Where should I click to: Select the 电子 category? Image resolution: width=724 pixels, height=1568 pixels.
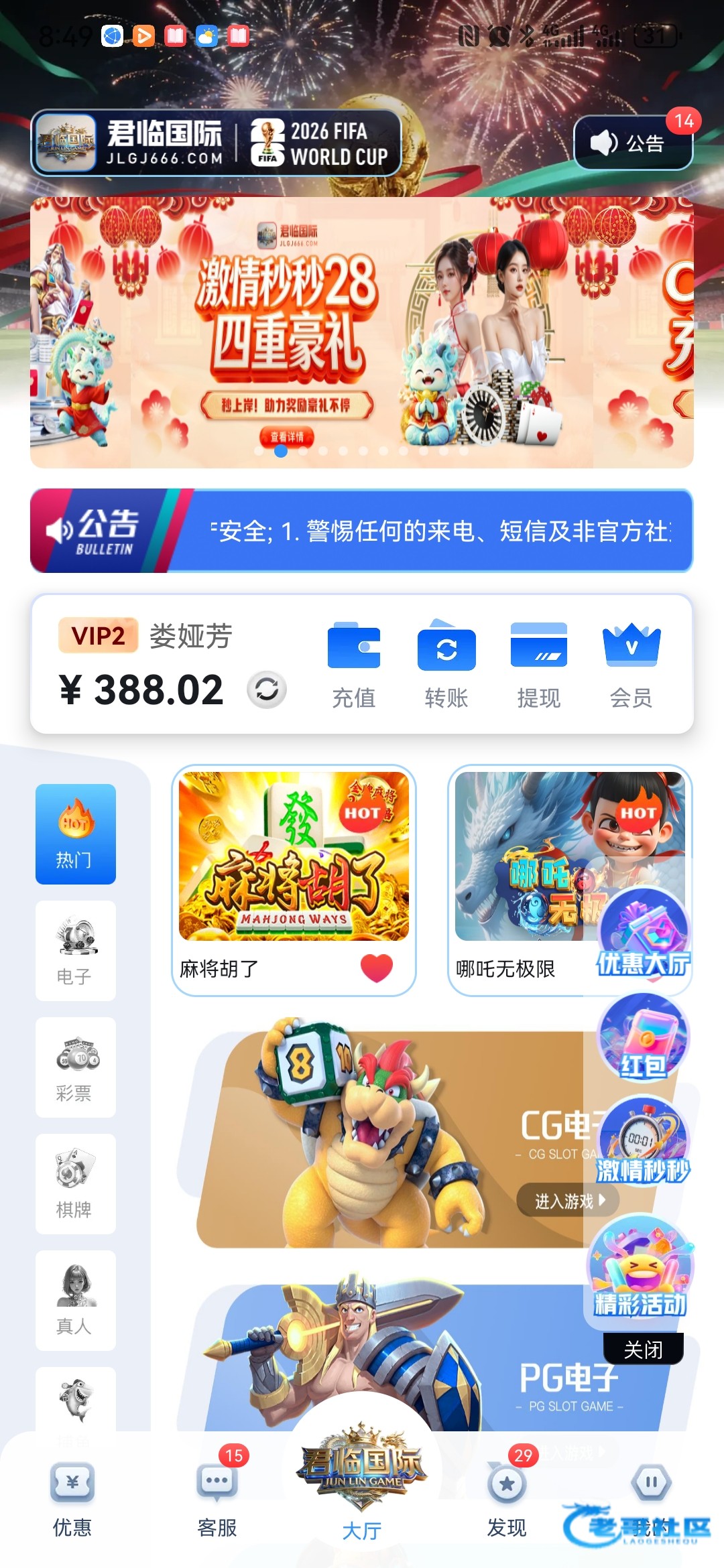pos(75,950)
